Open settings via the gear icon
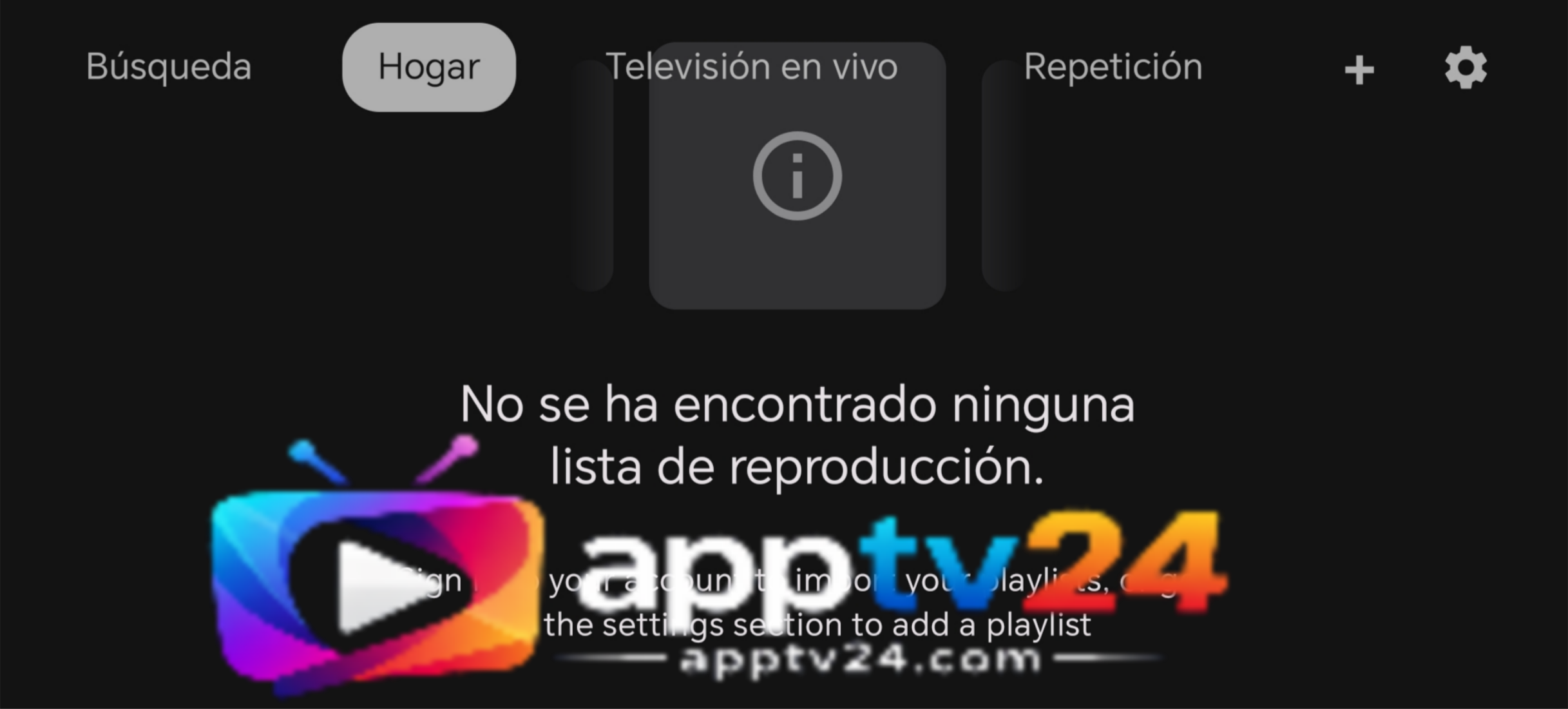The height and width of the screenshot is (709, 1568). [x=1466, y=67]
